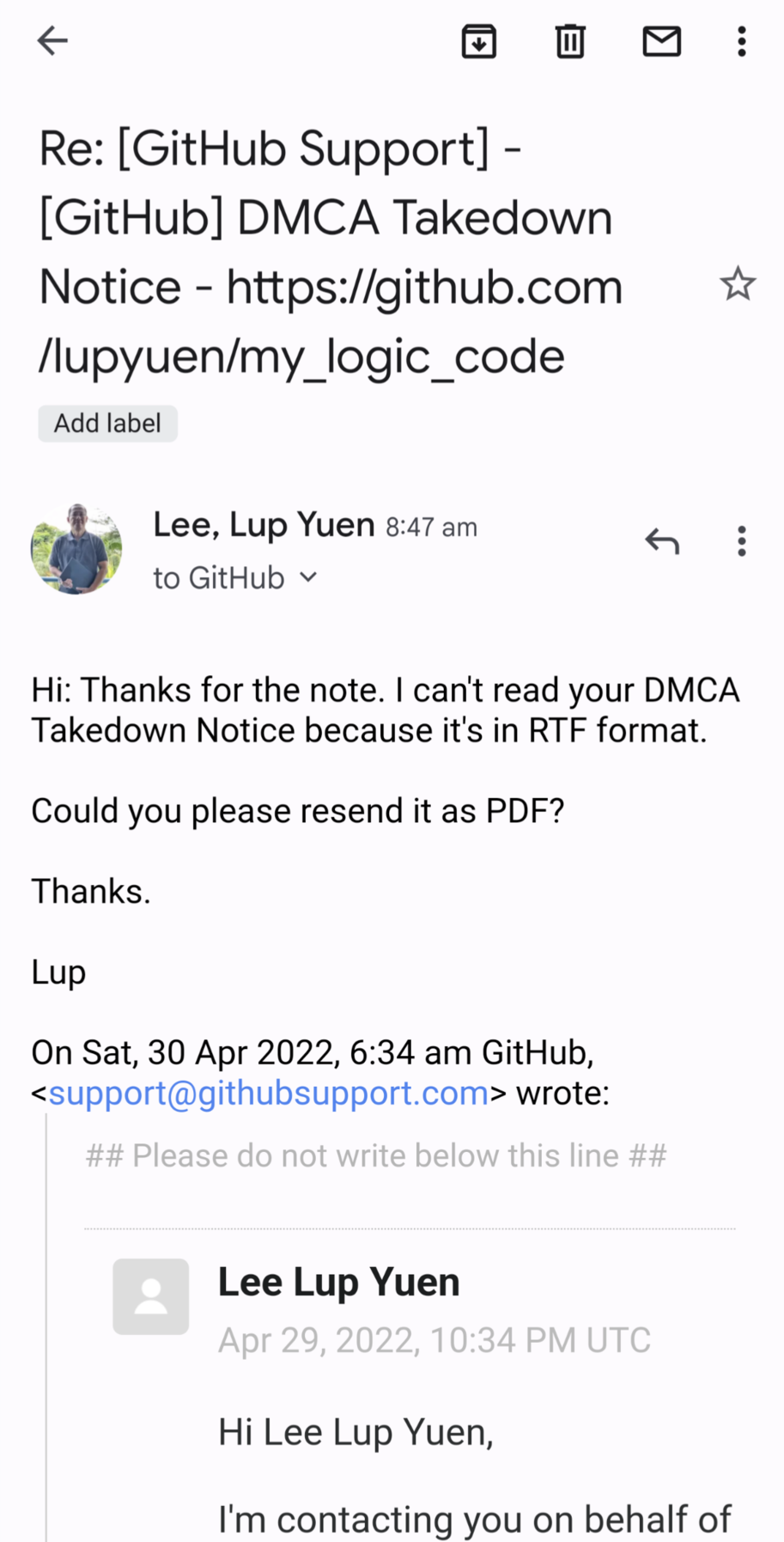The height and width of the screenshot is (1542, 784).
Task: Open Lee, Lup Yuen's profile picture
Action: click(x=76, y=549)
